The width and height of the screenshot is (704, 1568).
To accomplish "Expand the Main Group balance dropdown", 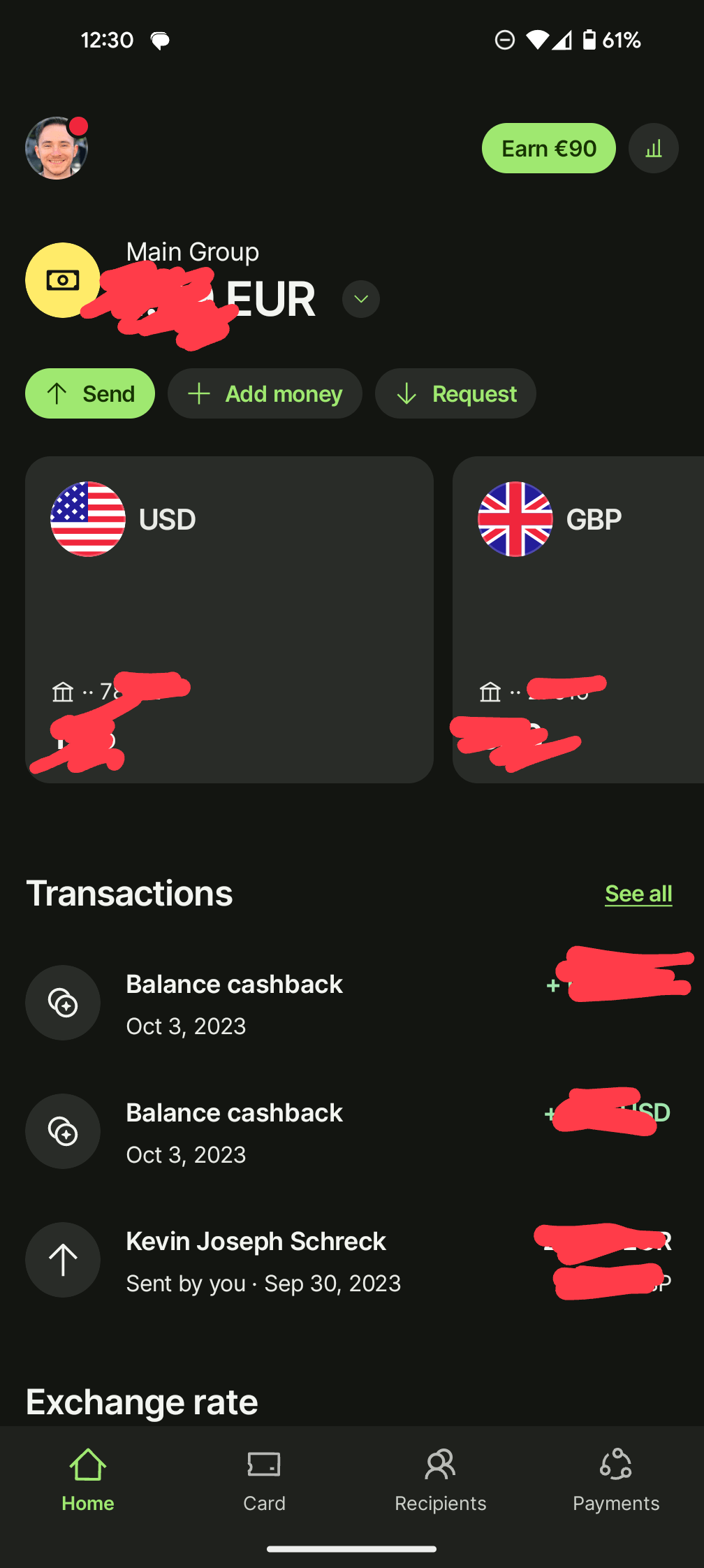I will (361, 299).
